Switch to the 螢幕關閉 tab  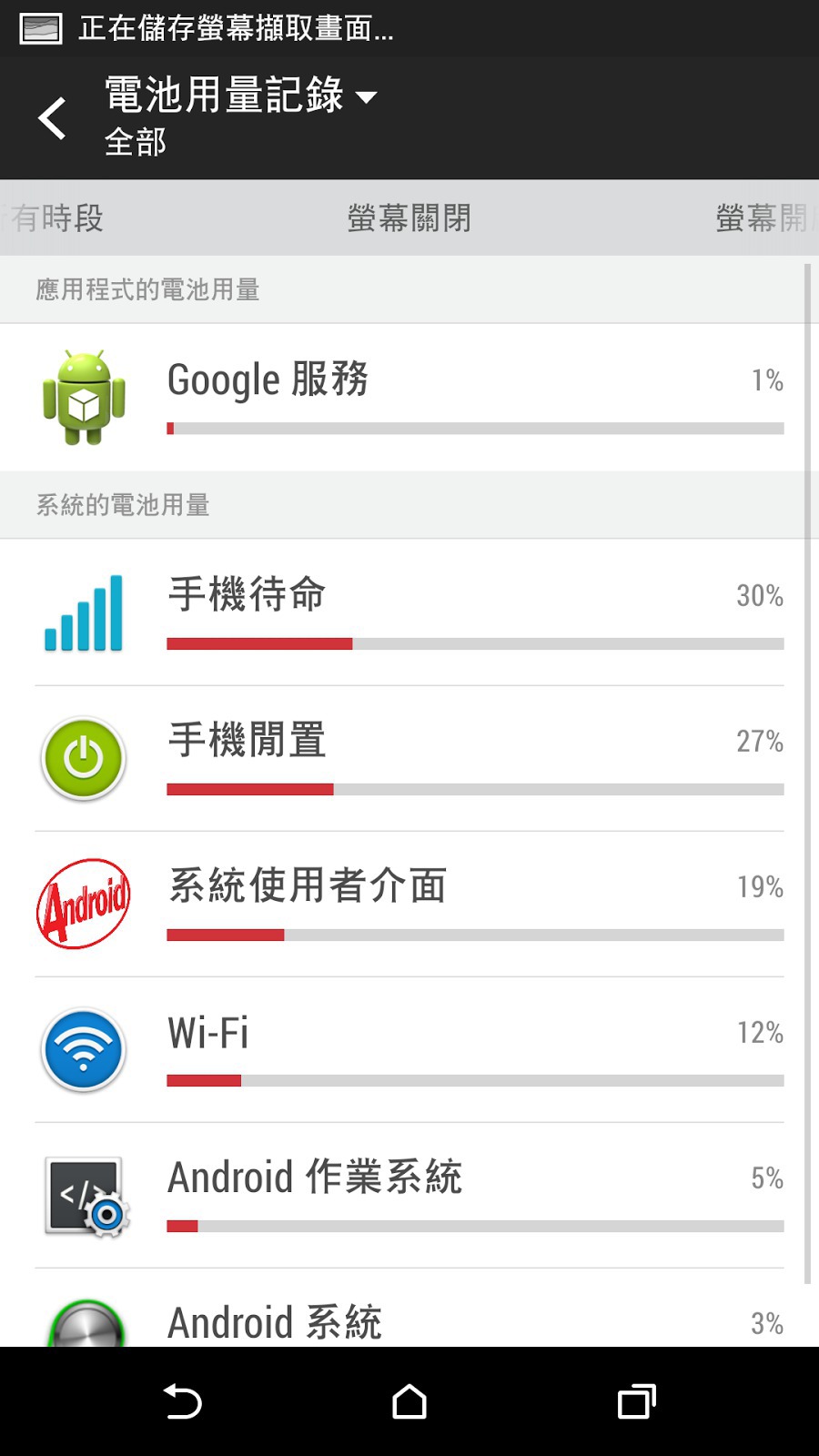pyautogui.click(x=409, y=218)
